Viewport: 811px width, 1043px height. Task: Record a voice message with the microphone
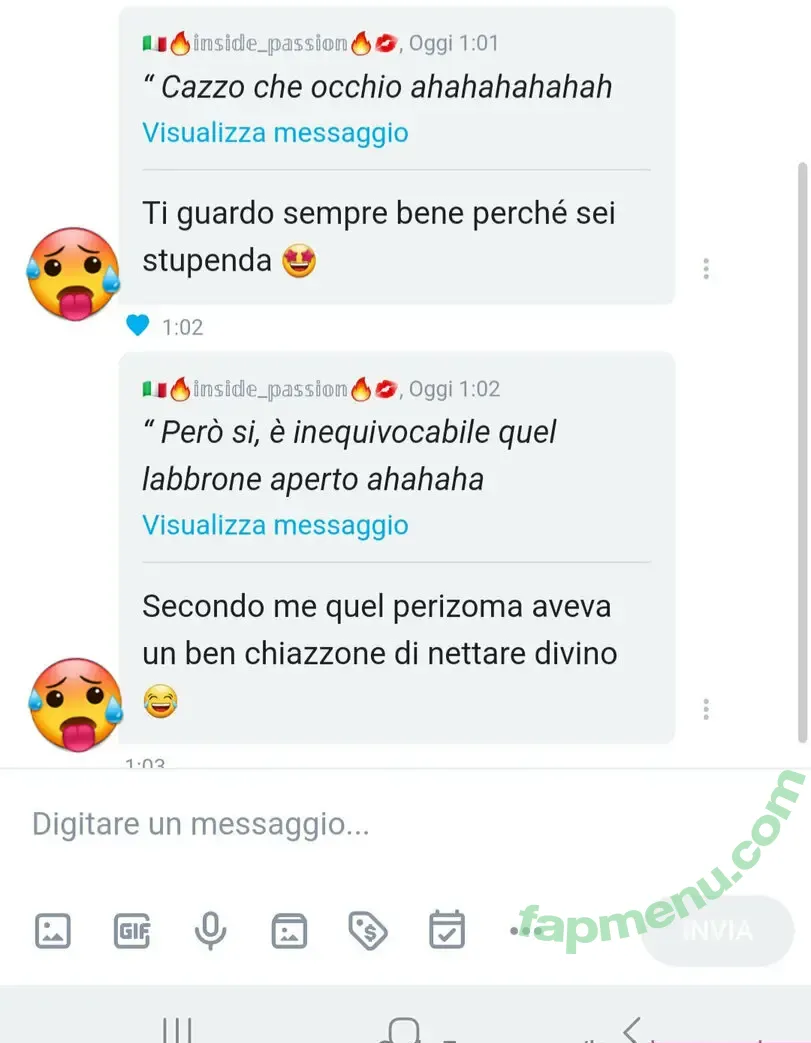click(210, 931)
